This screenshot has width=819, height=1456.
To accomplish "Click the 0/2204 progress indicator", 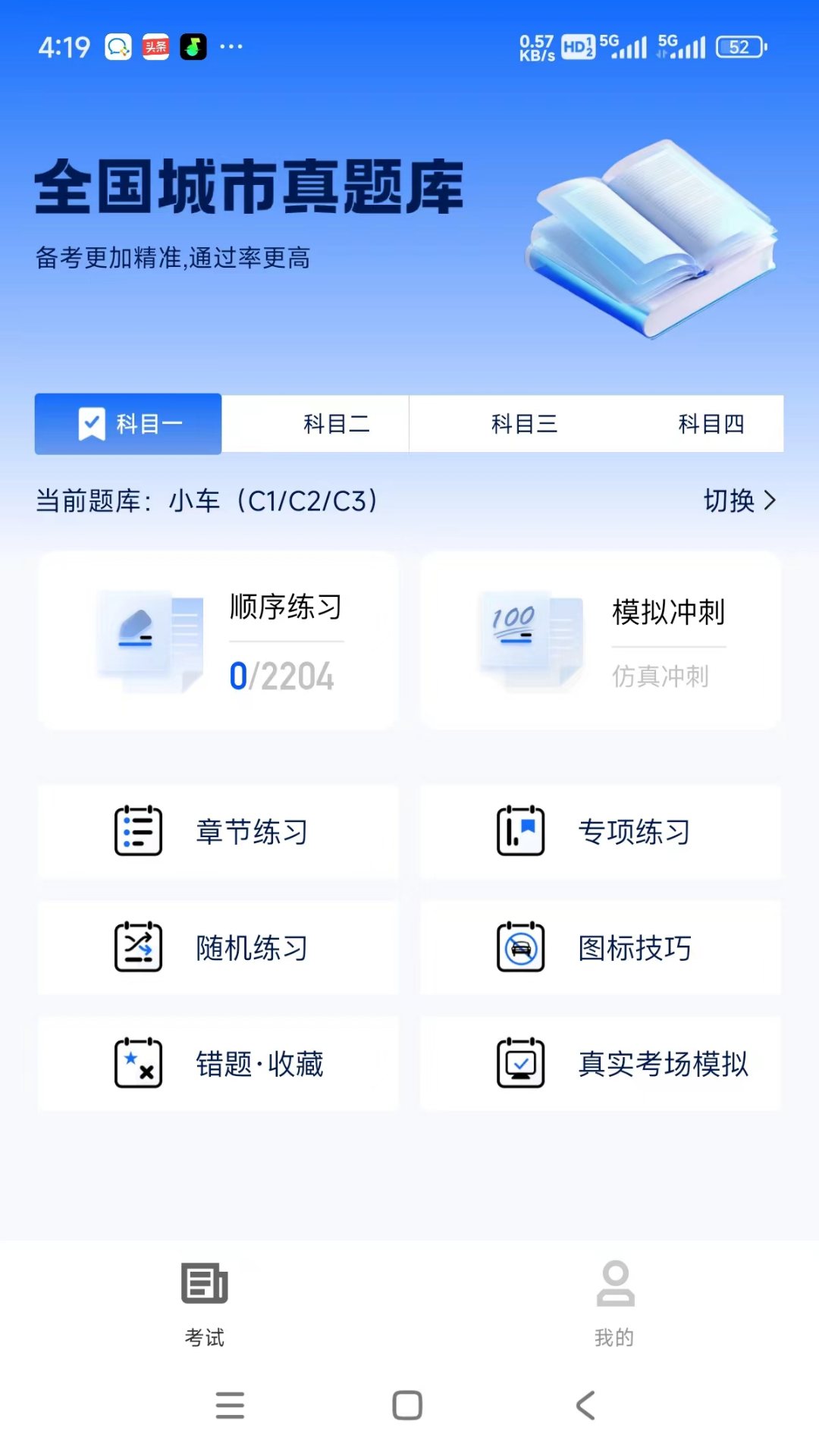I will [282, 675].
